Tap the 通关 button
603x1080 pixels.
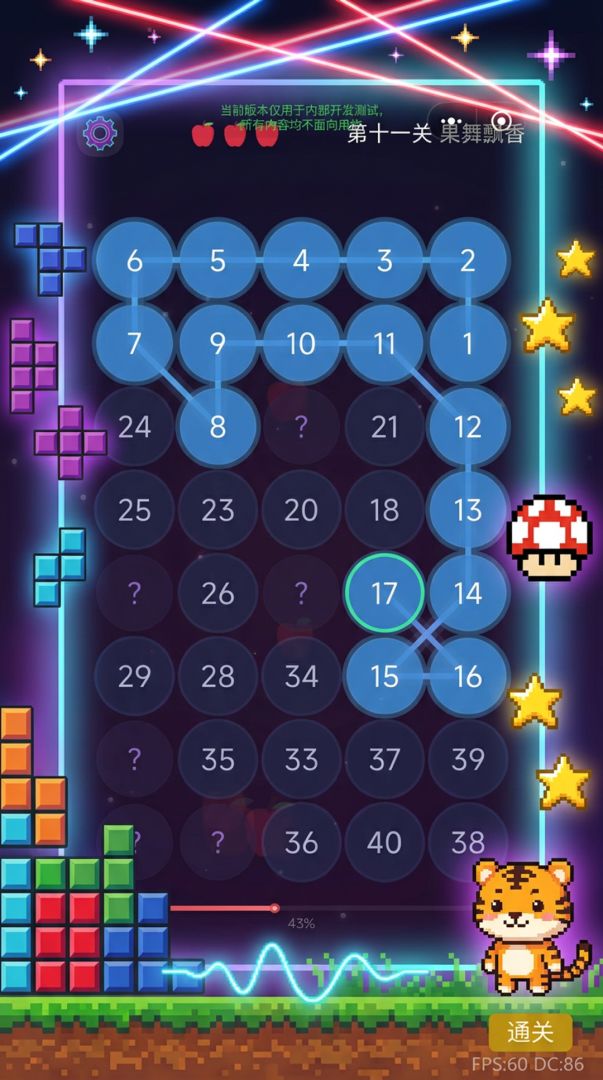click(x=530, y=1032)
